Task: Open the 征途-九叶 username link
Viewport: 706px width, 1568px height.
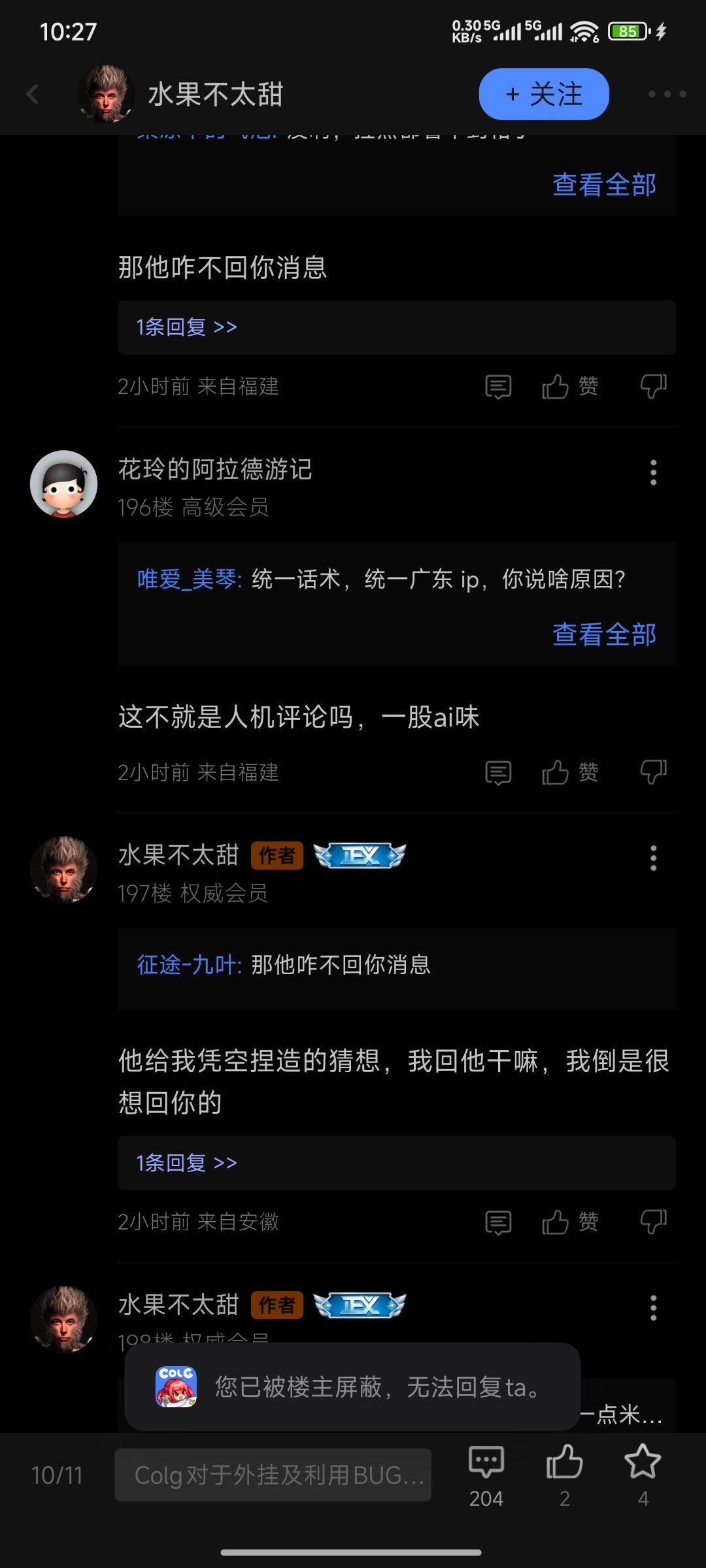Action: 189,965
